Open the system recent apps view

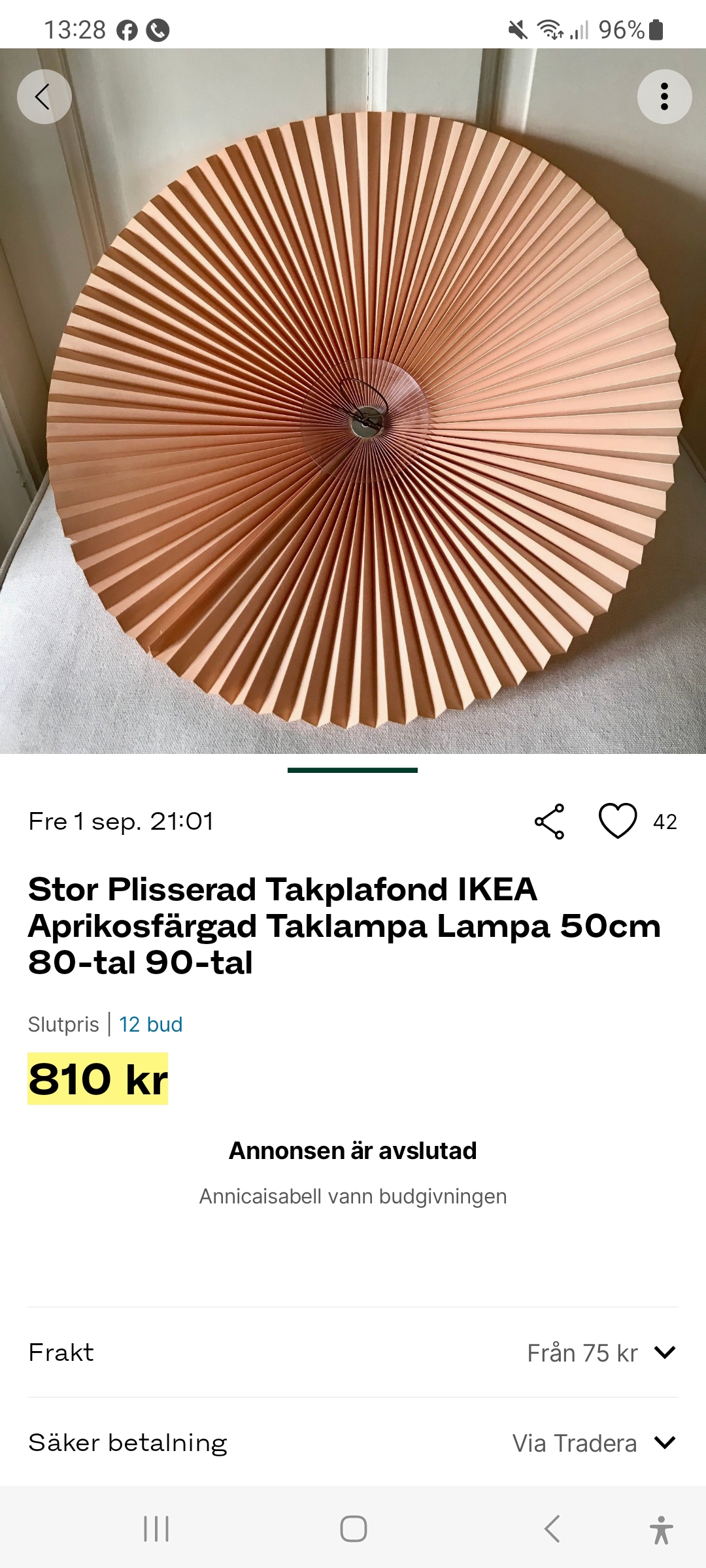pyautogui.click(x=156, y=1529)
